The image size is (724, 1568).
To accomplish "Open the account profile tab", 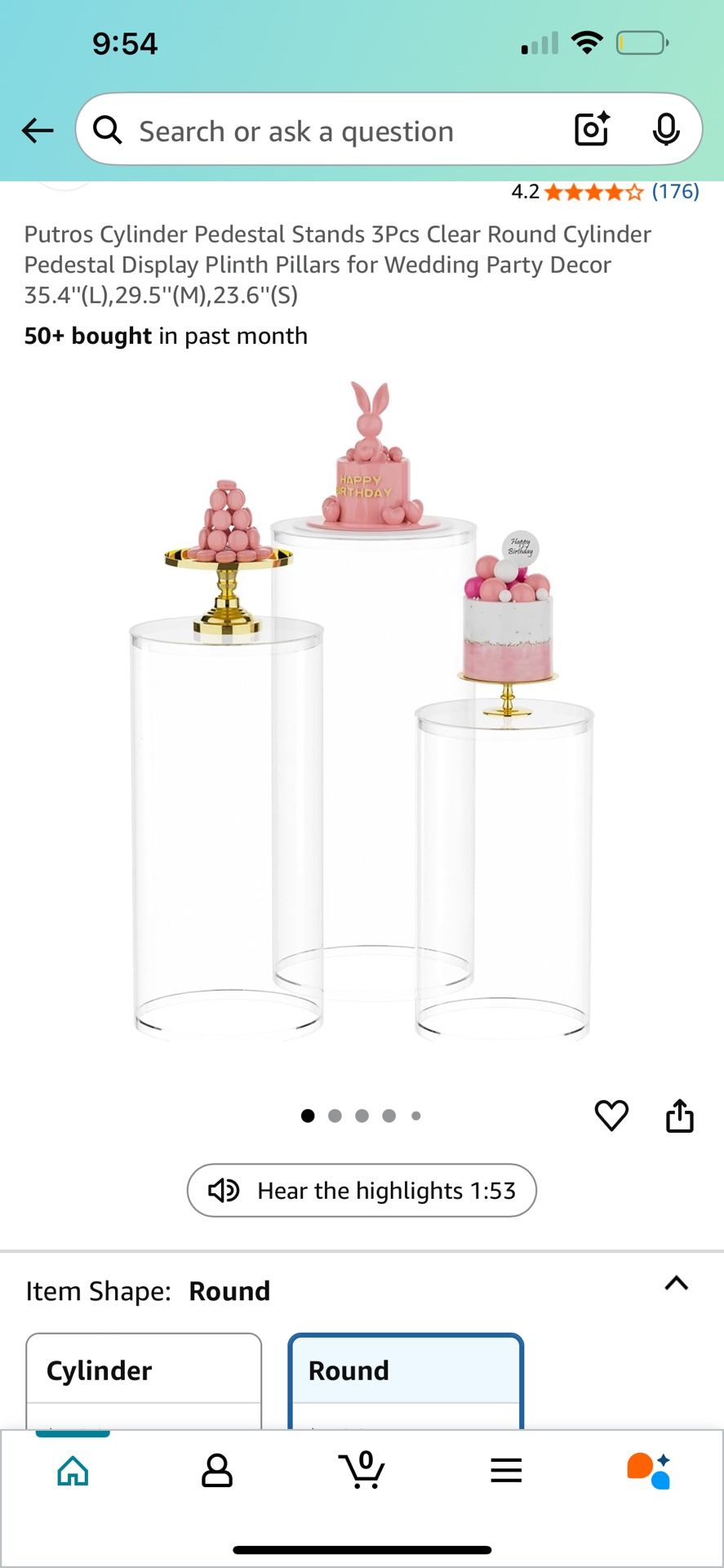I will point(217,1471).
